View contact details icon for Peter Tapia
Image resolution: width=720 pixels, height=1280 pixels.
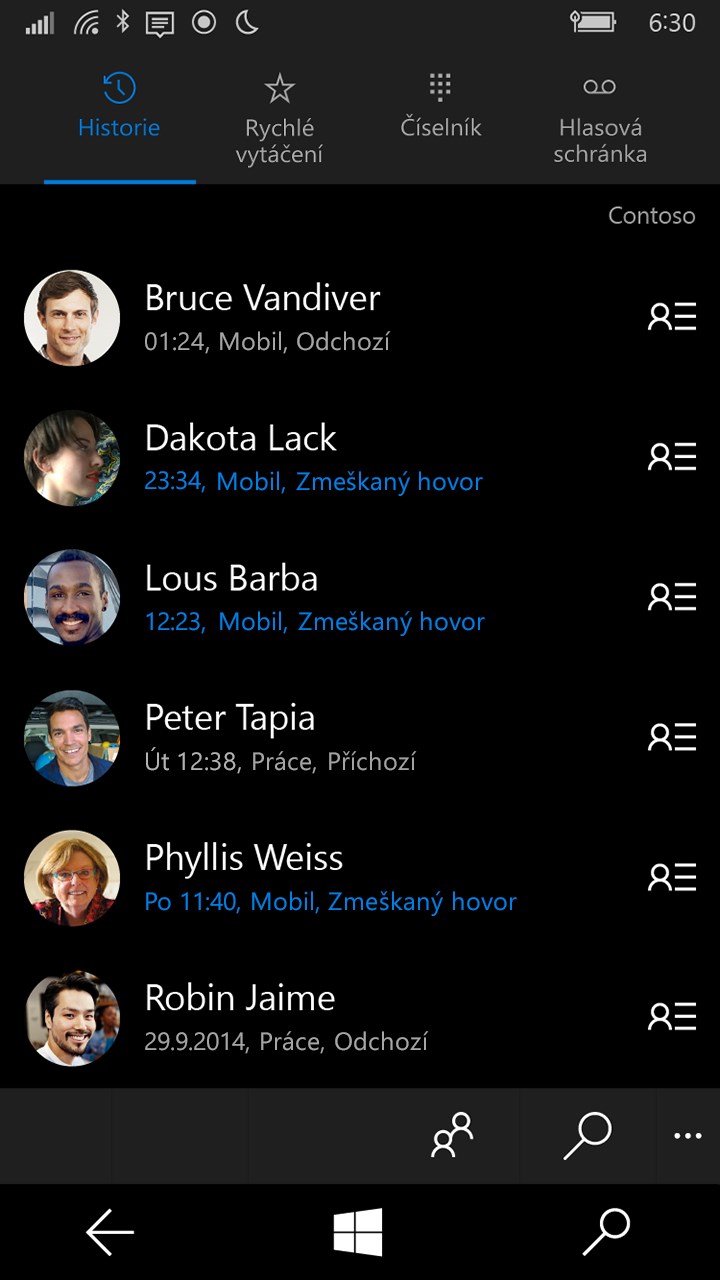pos(671,738)
